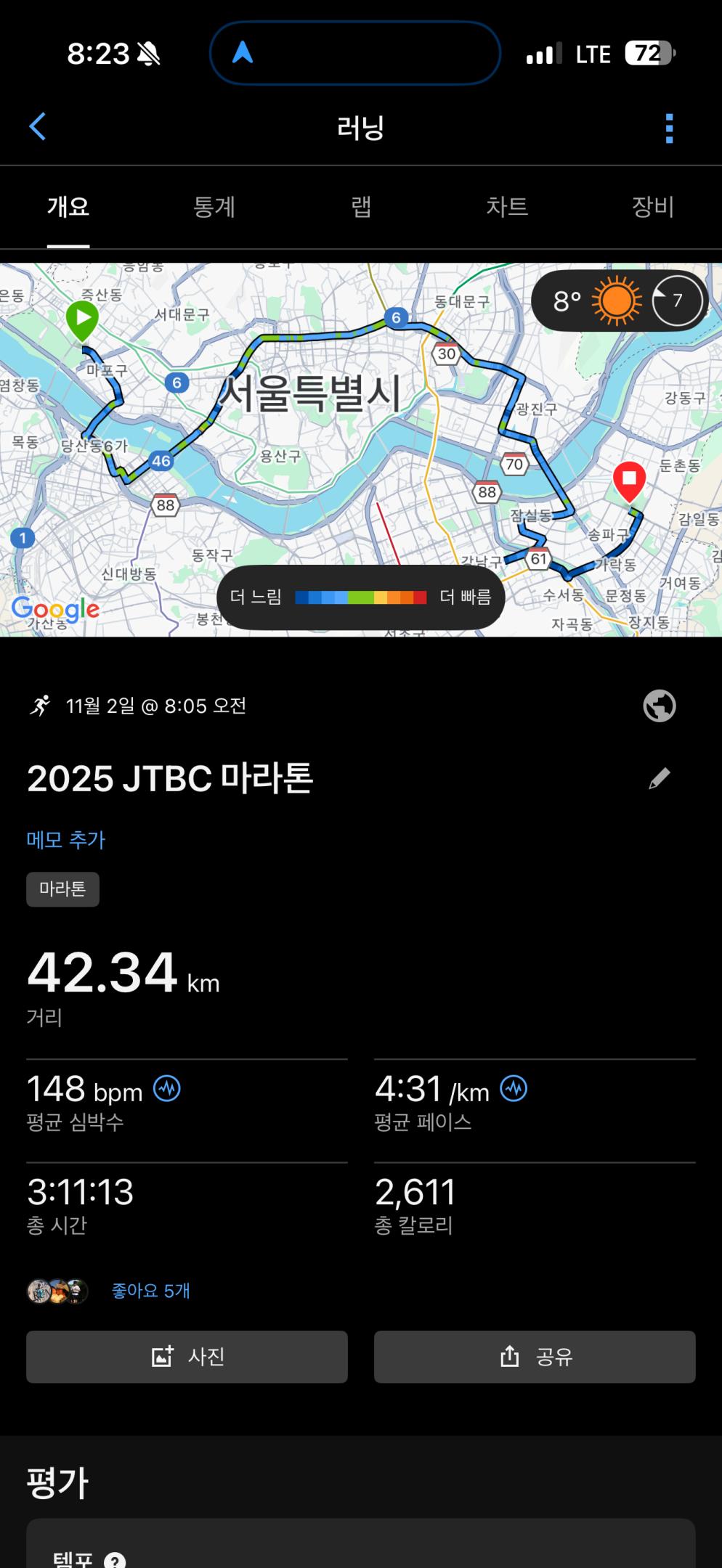This screenshot has height=1568, width=722.
Task: Select the 마라톤 activity tag
Action: [x=62, y=889]
